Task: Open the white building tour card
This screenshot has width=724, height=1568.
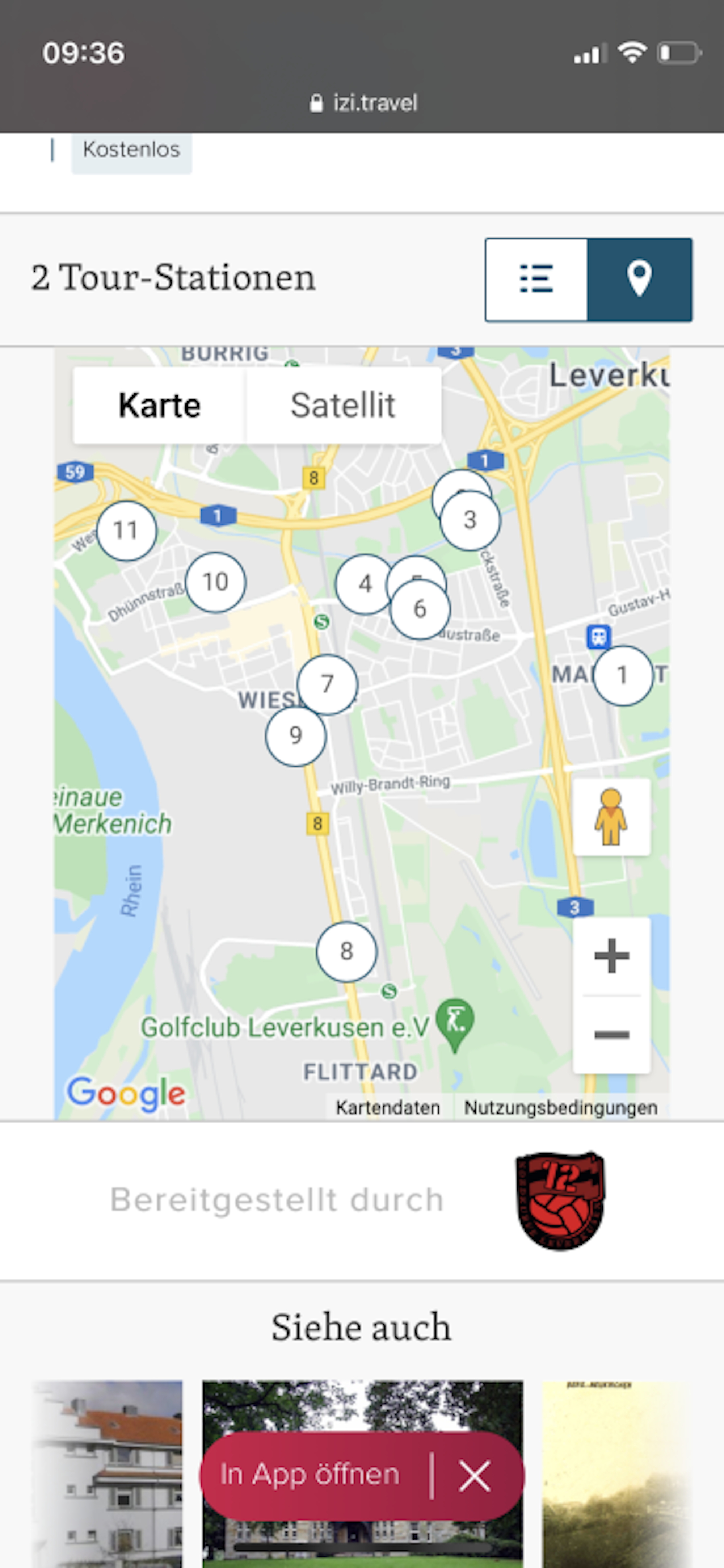Action: coord(108,1472)
